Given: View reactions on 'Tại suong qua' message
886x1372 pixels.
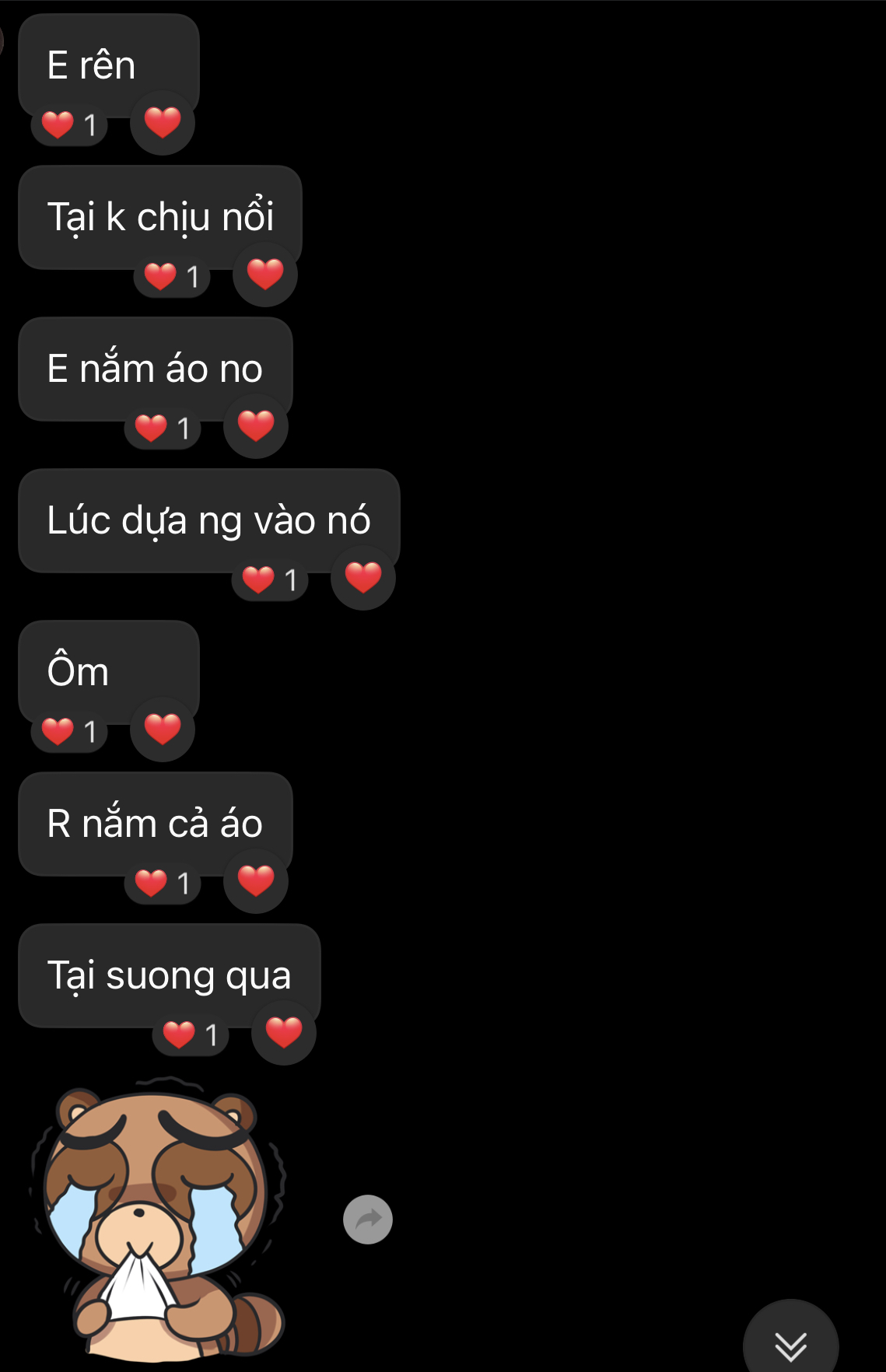Looking at the screenshot, I should pyautogui.click(x=191, y=1035).
